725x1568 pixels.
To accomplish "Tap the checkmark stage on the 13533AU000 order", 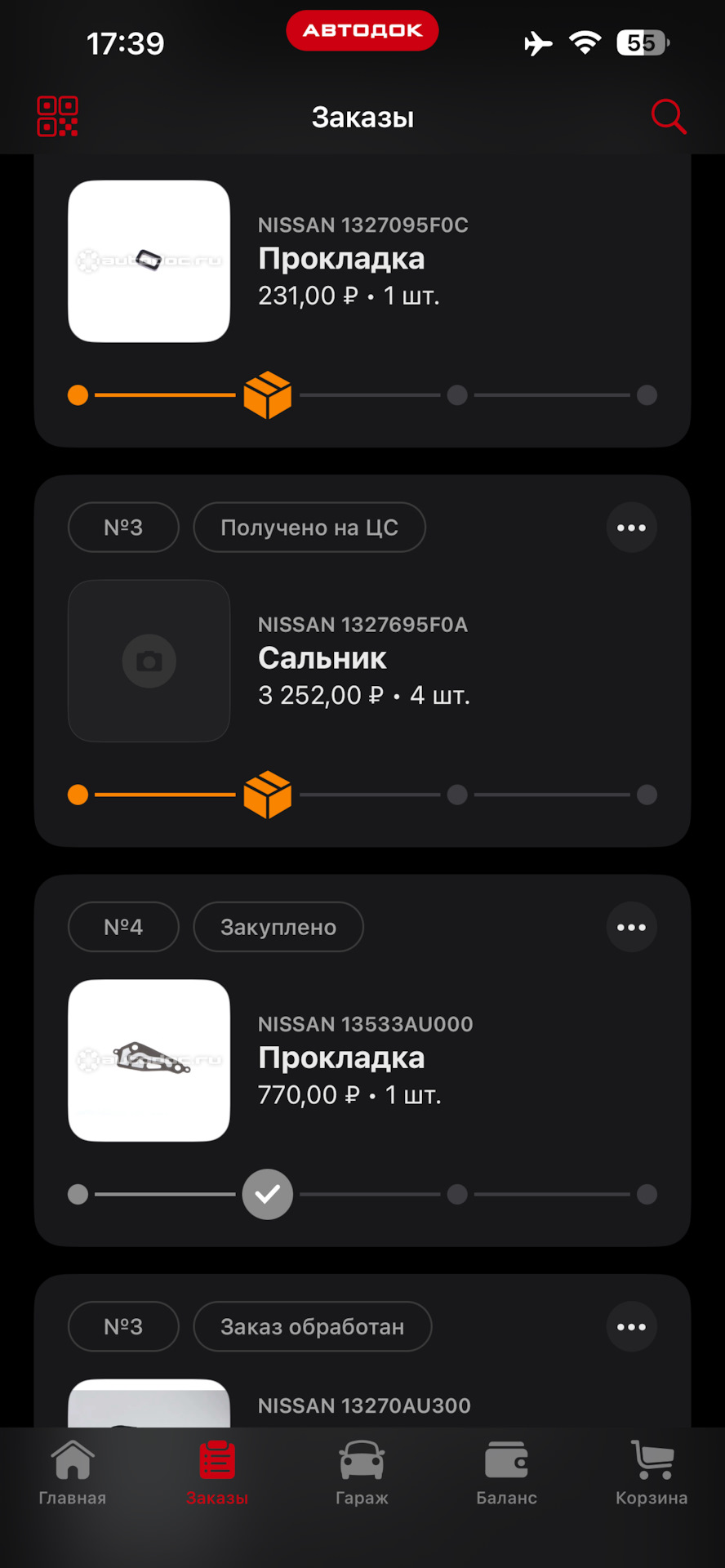I will pyautogui.click(x=268, y=1194).
